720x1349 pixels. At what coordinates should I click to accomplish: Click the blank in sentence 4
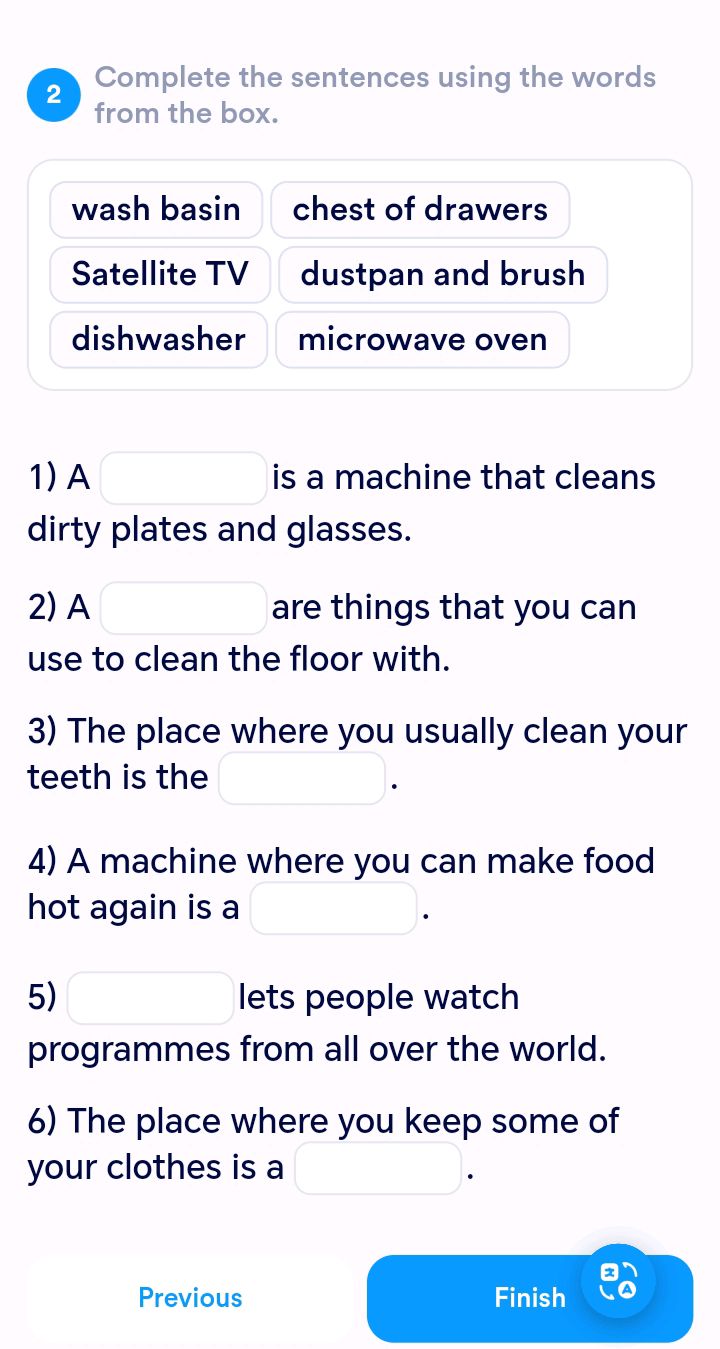pyautogui.click(x=334, y=907)
